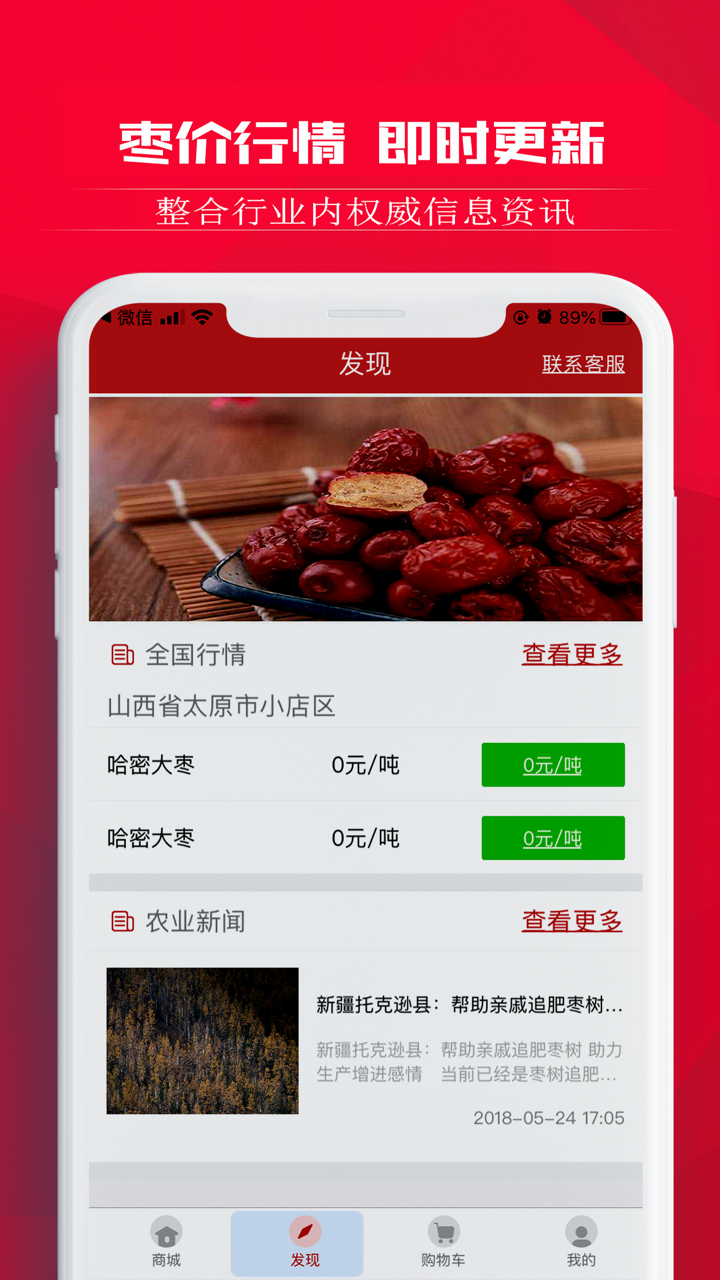This screenshot has width=720, height=1280.
Task: Click the red document icon beside 农业新闻
Action: coord(123,919)
